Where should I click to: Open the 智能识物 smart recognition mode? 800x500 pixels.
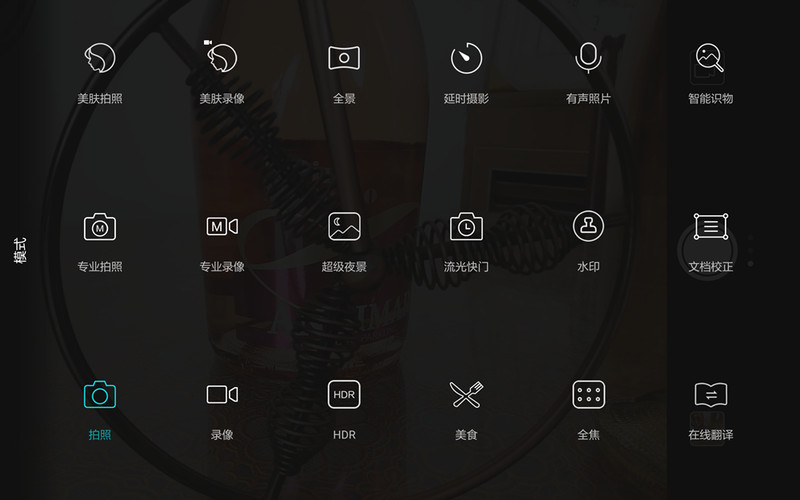pos(710,60)
